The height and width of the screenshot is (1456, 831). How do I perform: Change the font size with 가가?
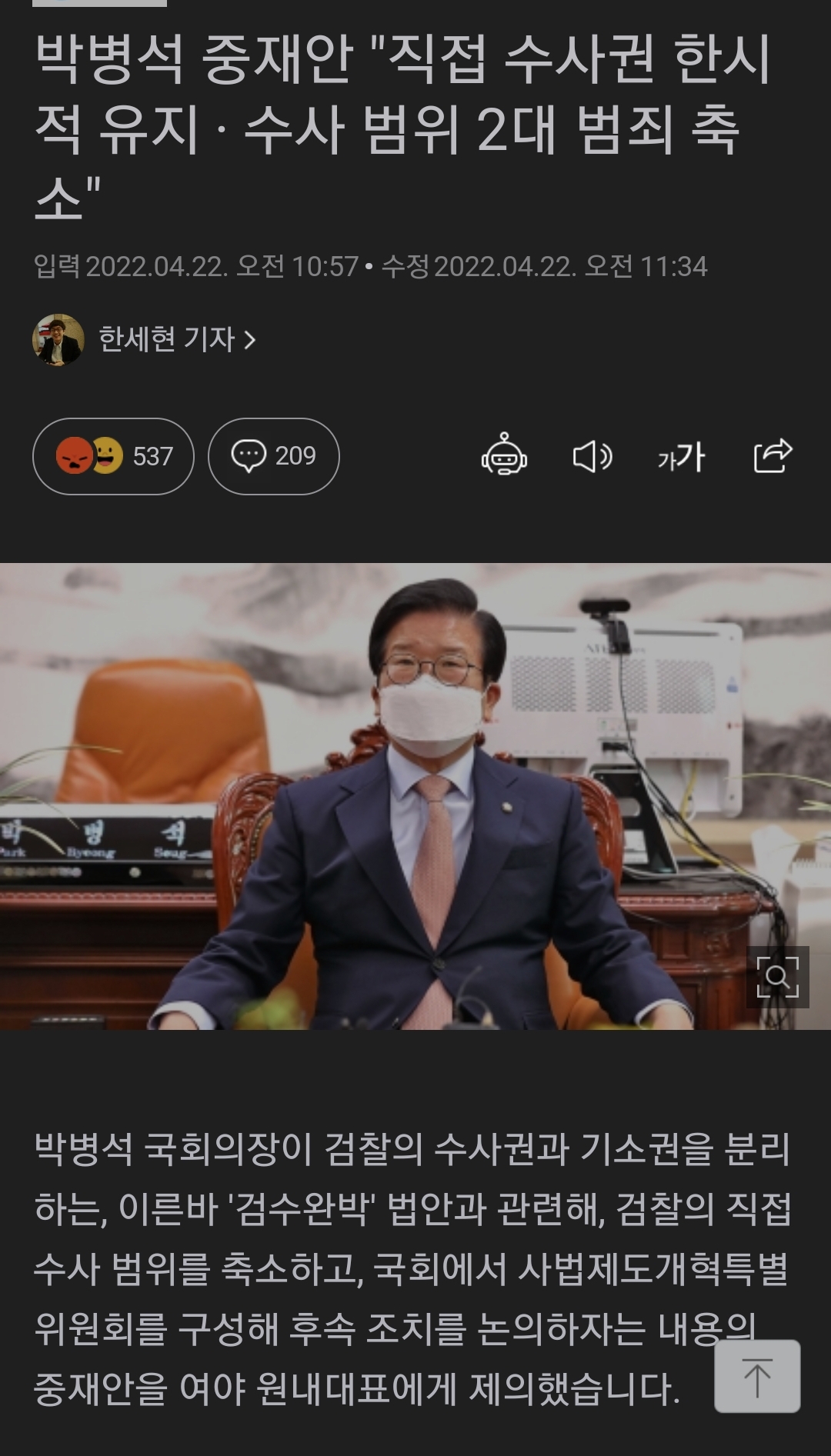[x=681, y=456]
